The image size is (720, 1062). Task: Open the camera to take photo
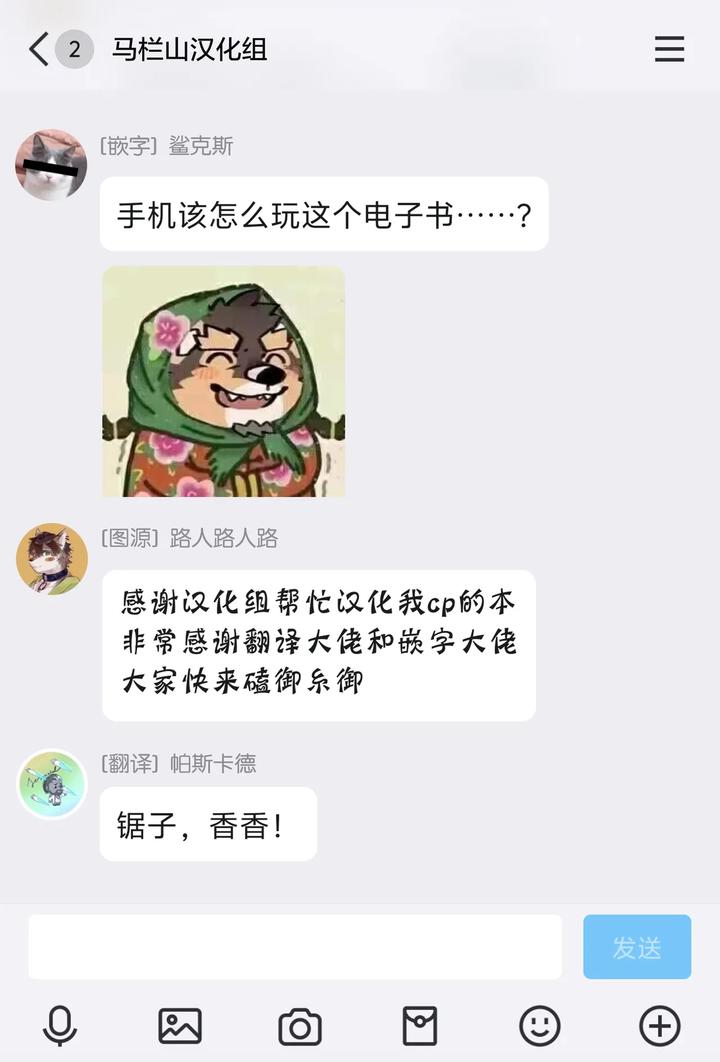tap(299, 1027)
